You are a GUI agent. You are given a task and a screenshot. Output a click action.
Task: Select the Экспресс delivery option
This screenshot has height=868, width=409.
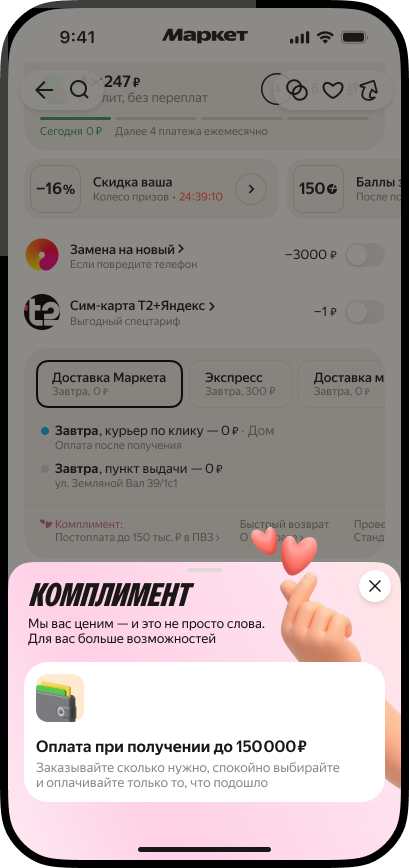tap(240, 384)
